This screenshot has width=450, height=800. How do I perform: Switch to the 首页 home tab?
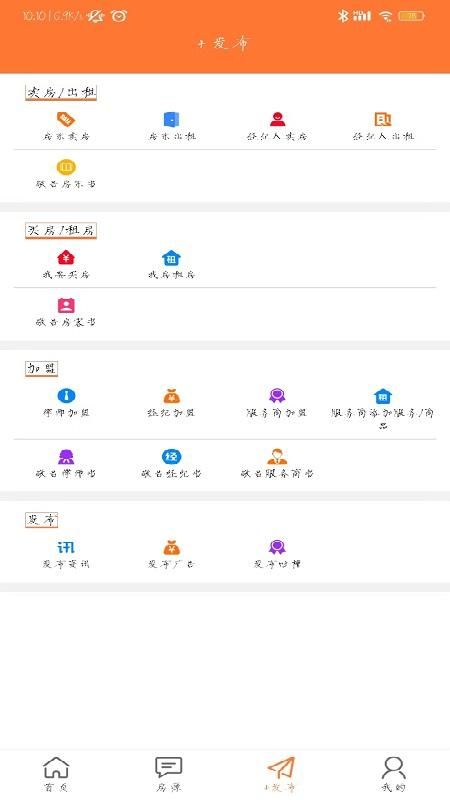coord(56,774)
